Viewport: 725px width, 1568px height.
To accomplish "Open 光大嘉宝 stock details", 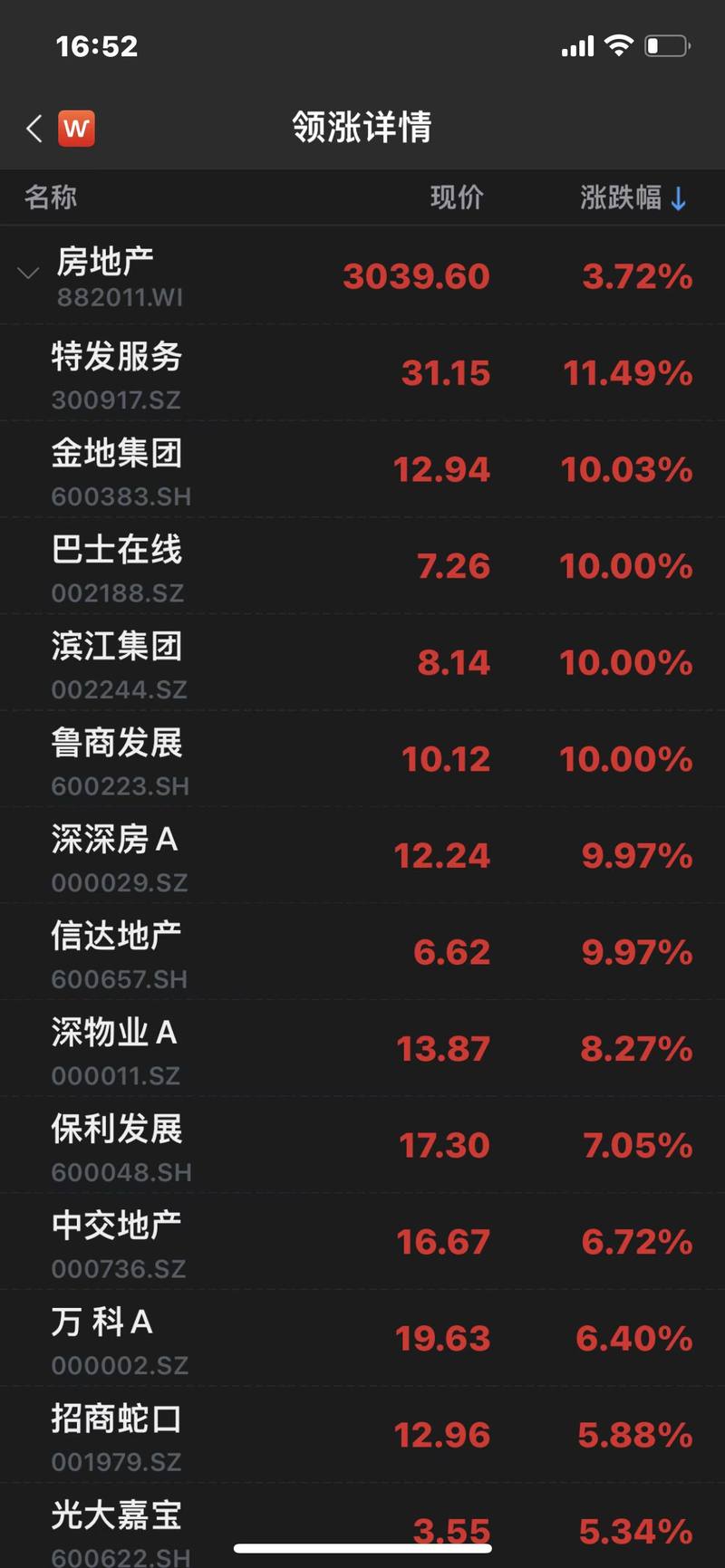I will pos(362,1526).
